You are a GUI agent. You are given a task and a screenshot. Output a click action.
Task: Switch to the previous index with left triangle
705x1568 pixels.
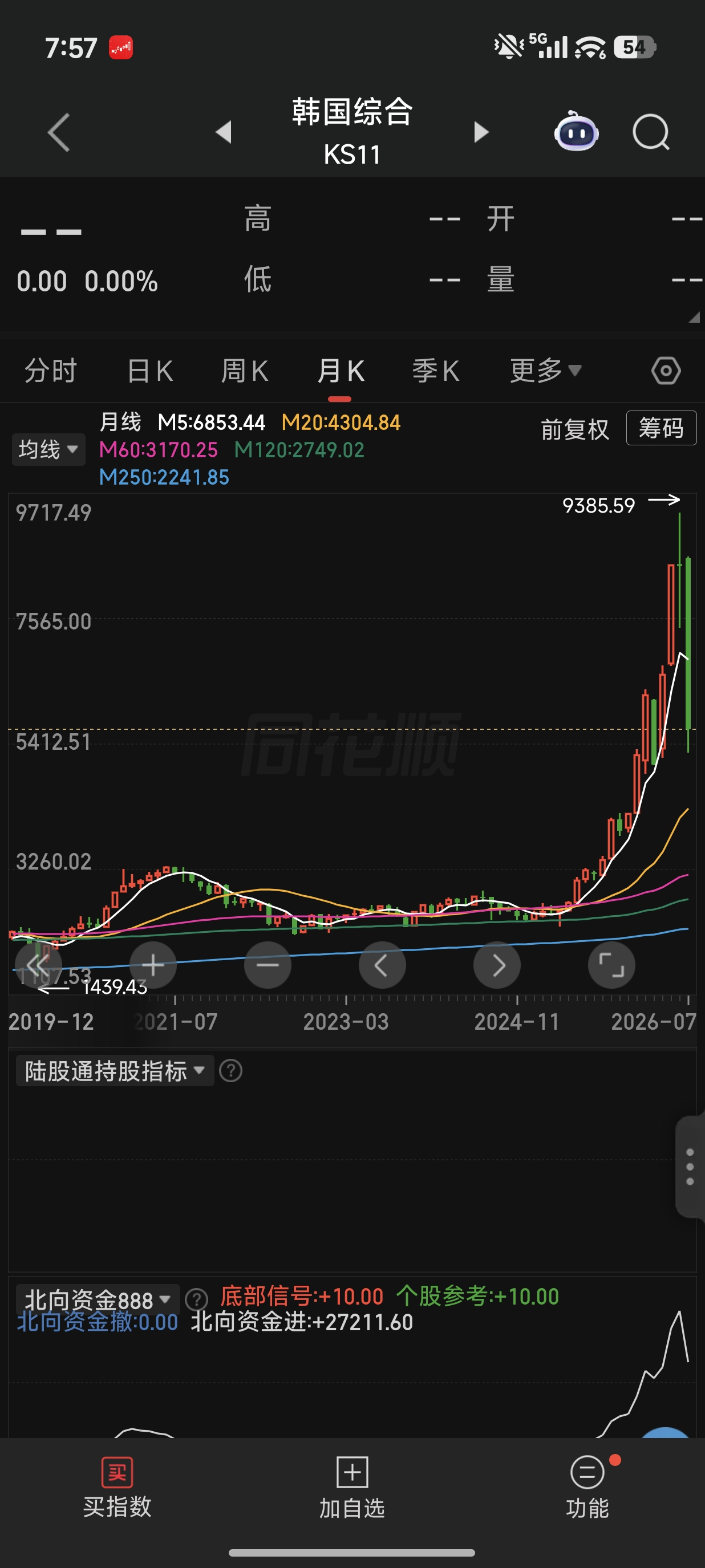click(x=224, y=132)
